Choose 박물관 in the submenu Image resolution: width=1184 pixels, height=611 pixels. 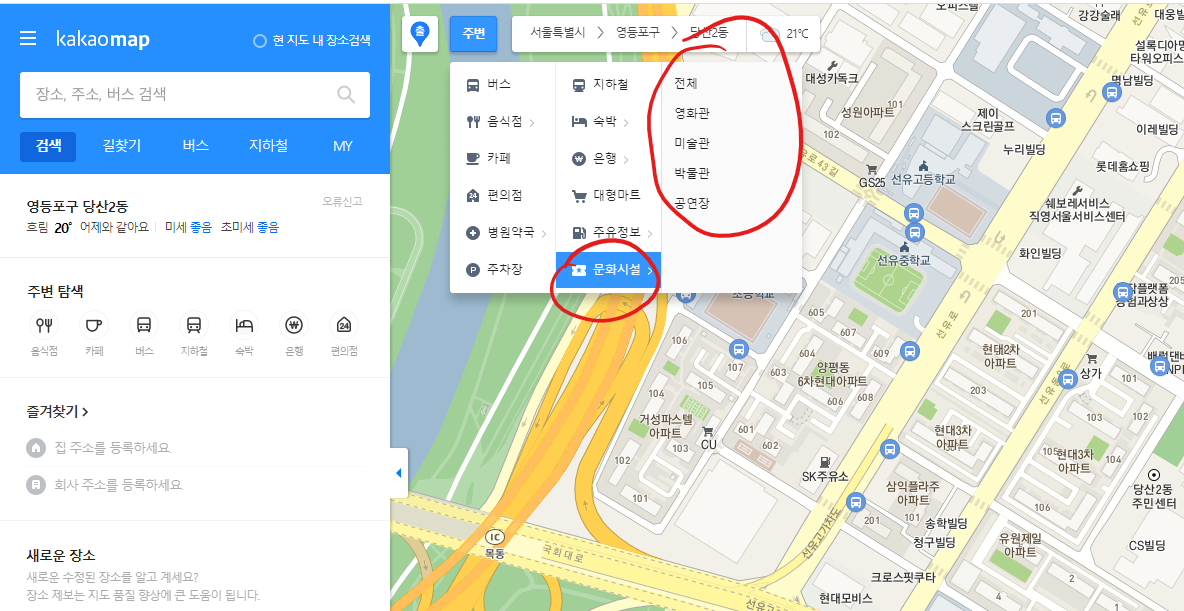point(692,173)
